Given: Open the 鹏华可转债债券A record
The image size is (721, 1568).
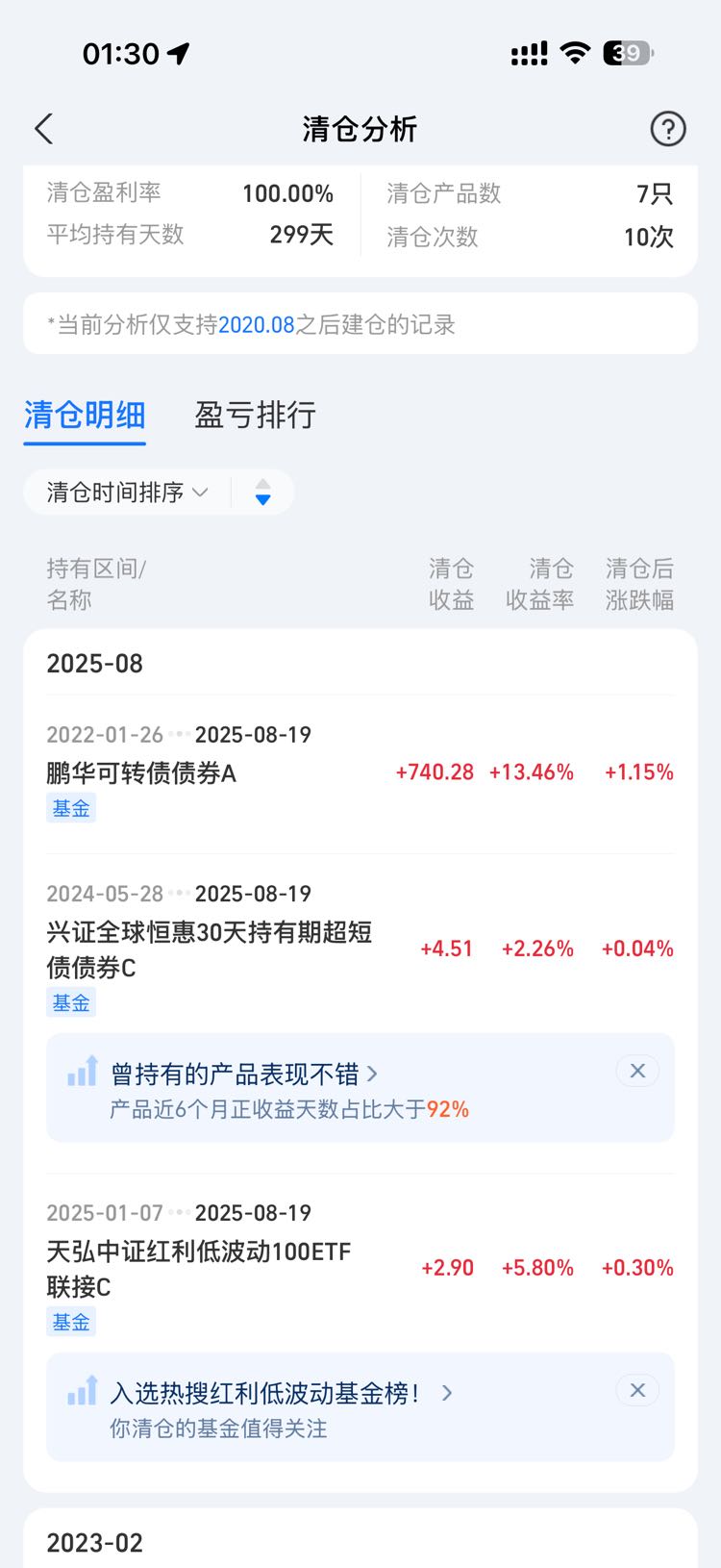Looking at the screenshot, I should 360,773.
